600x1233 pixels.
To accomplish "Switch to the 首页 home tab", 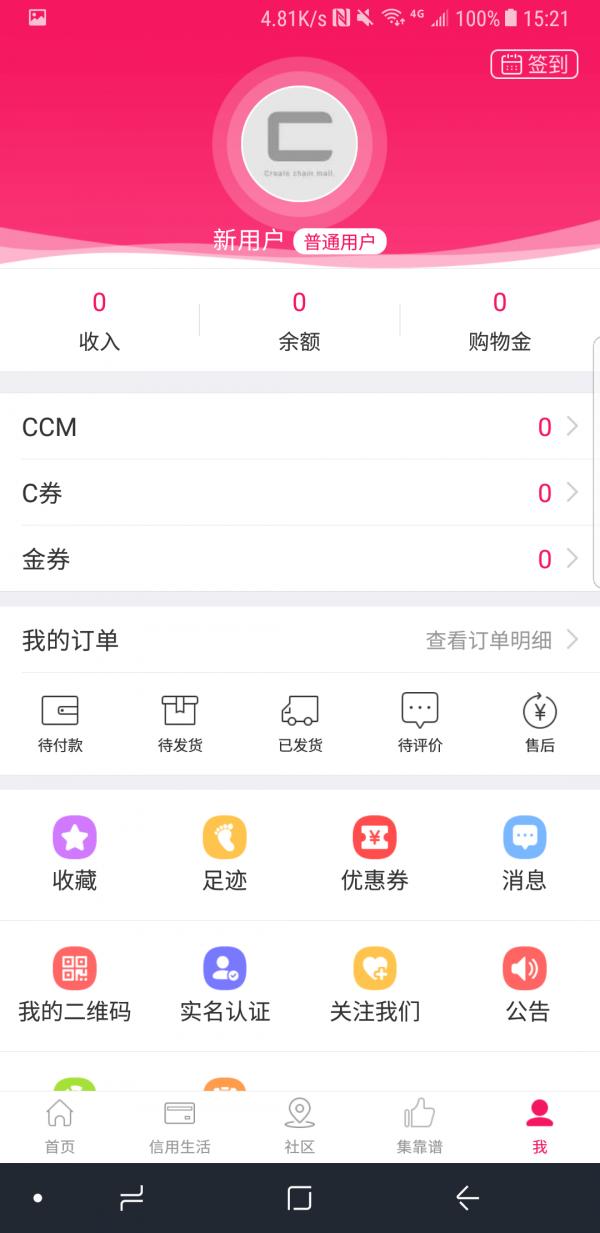I will [x=60, y=1126].
